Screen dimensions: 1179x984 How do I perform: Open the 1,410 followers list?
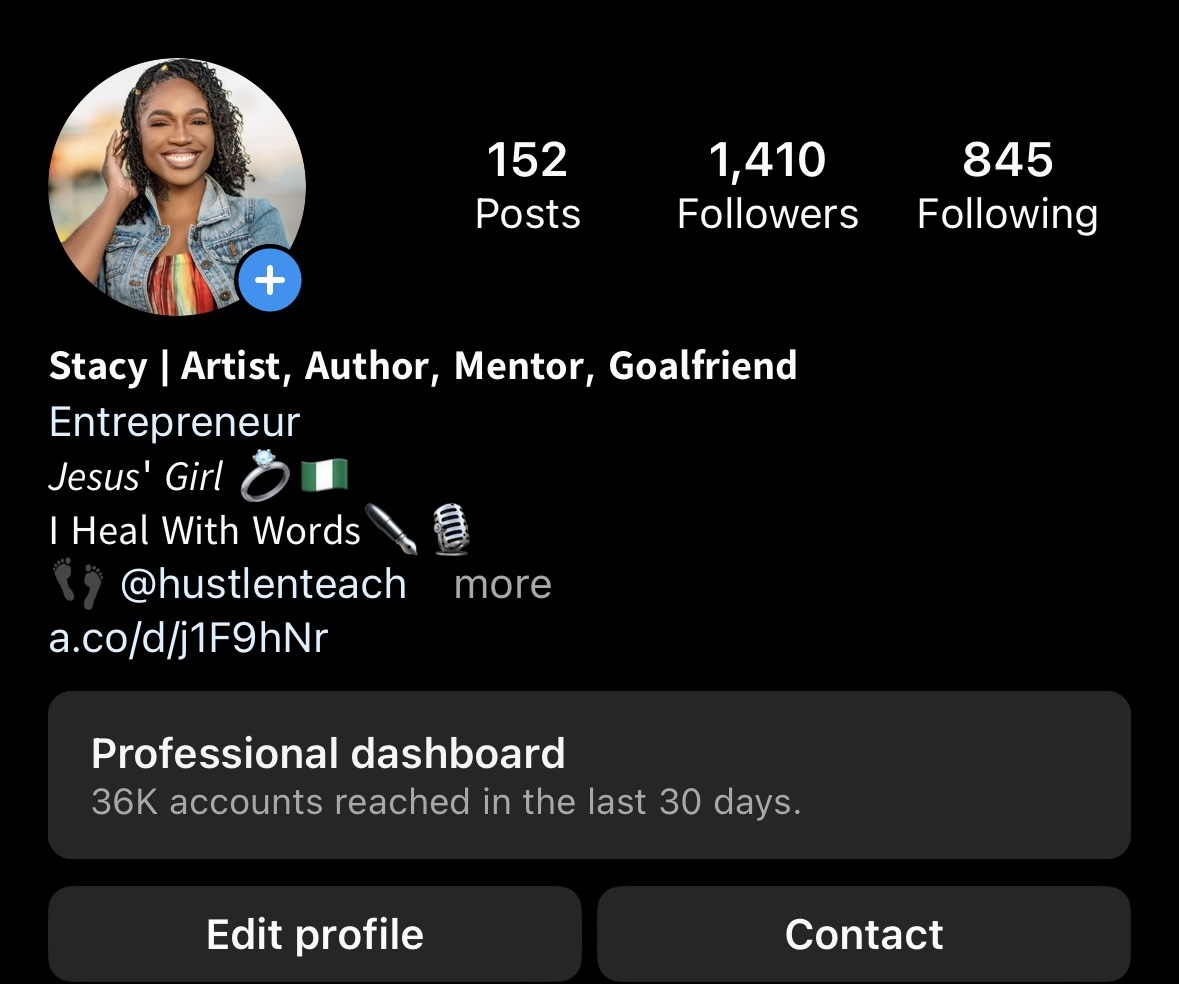[767, 187]
